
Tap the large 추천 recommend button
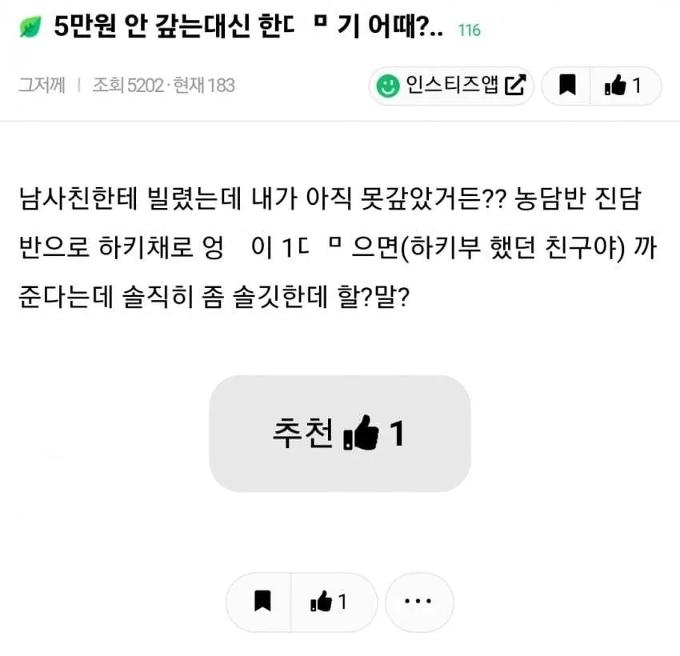(x=339, y=434)
